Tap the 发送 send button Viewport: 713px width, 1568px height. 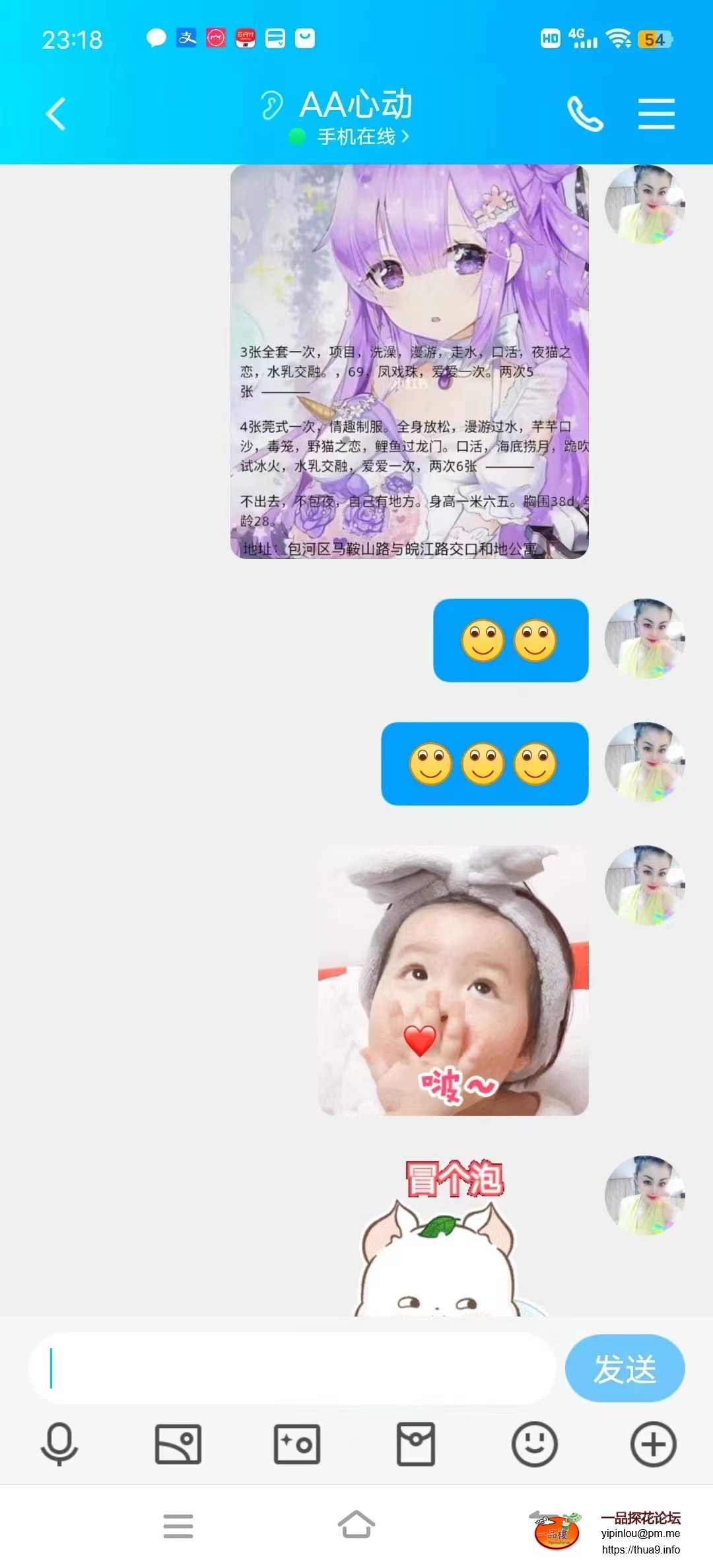(x=625, y=1368)
